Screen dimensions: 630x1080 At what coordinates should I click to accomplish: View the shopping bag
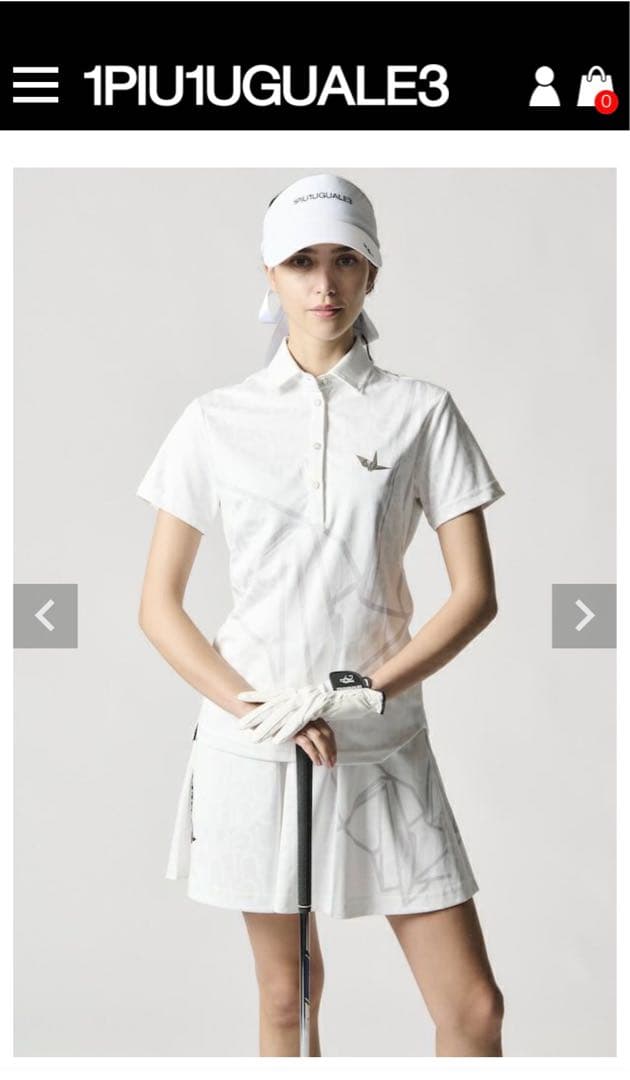click(x=596, y=87)
